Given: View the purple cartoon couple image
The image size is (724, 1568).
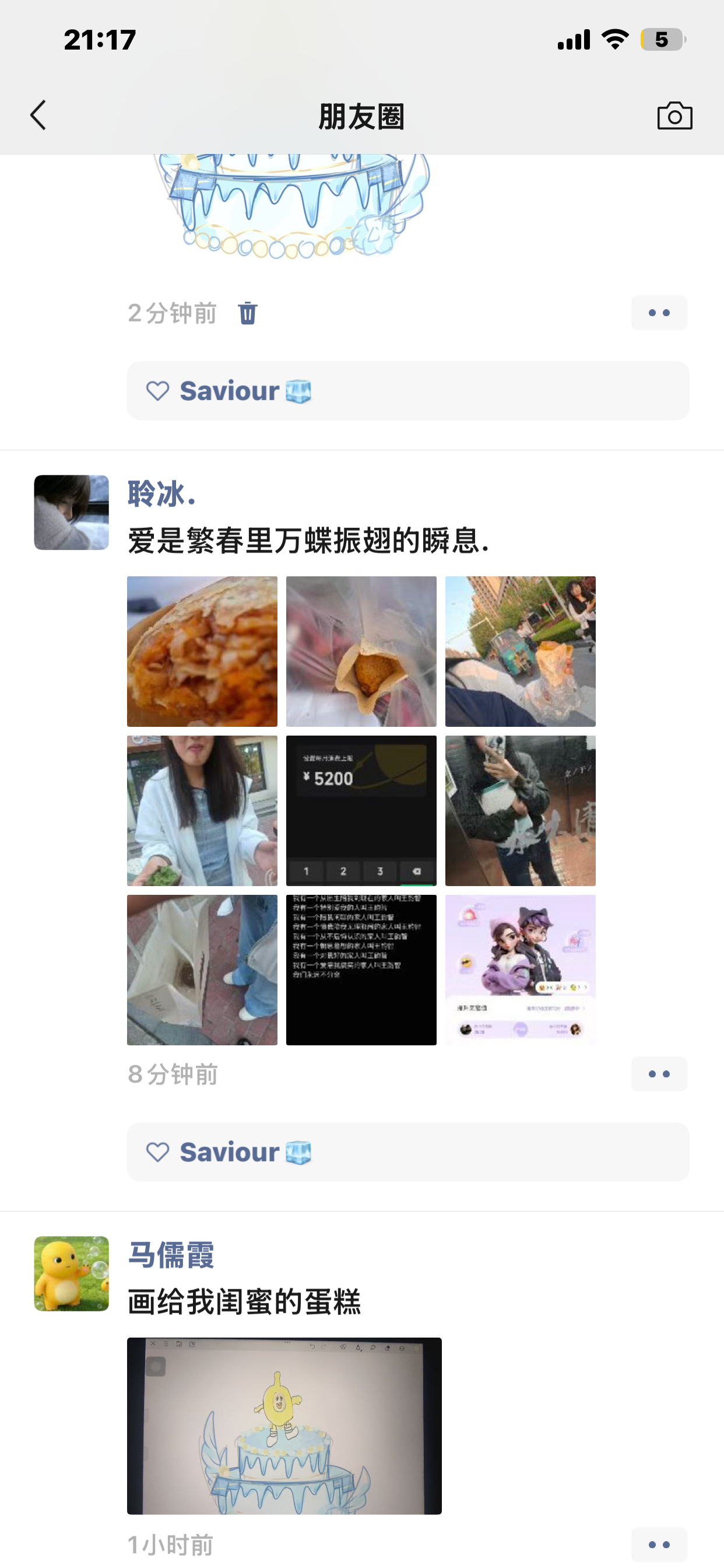Looking at the screenshot, I should [520, 970].
